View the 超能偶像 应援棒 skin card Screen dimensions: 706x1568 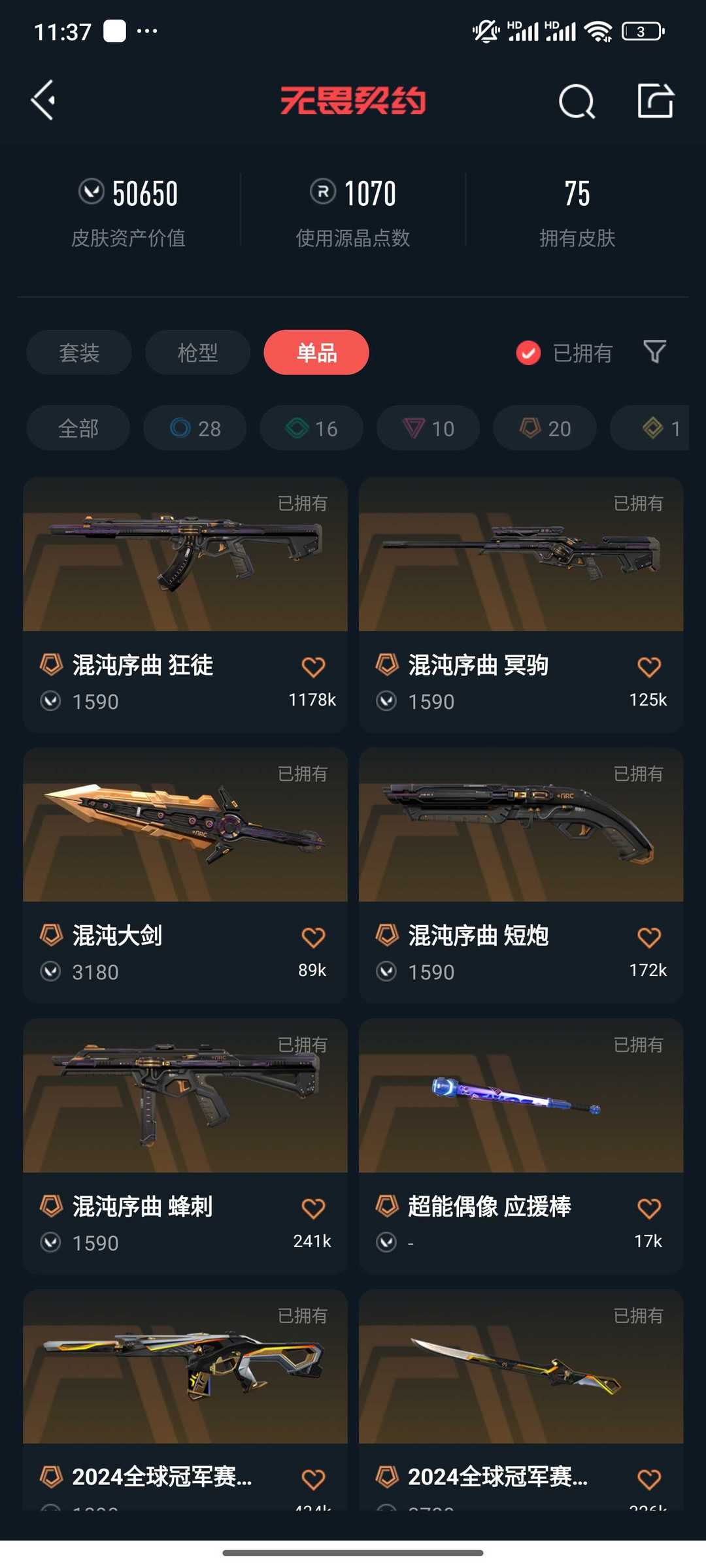click(x=521, y=1145)
